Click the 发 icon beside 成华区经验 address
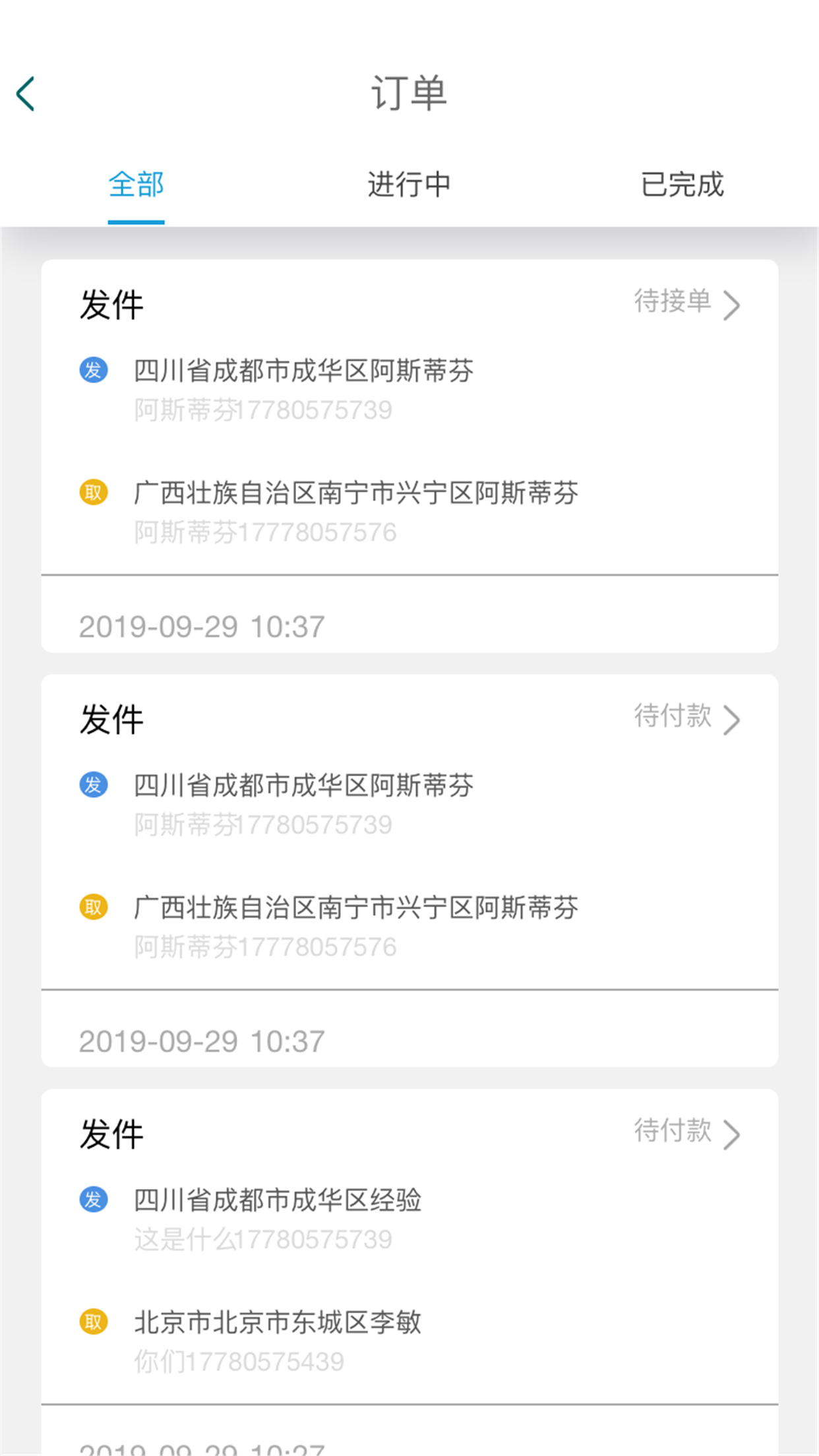 tap(93, 1200)
